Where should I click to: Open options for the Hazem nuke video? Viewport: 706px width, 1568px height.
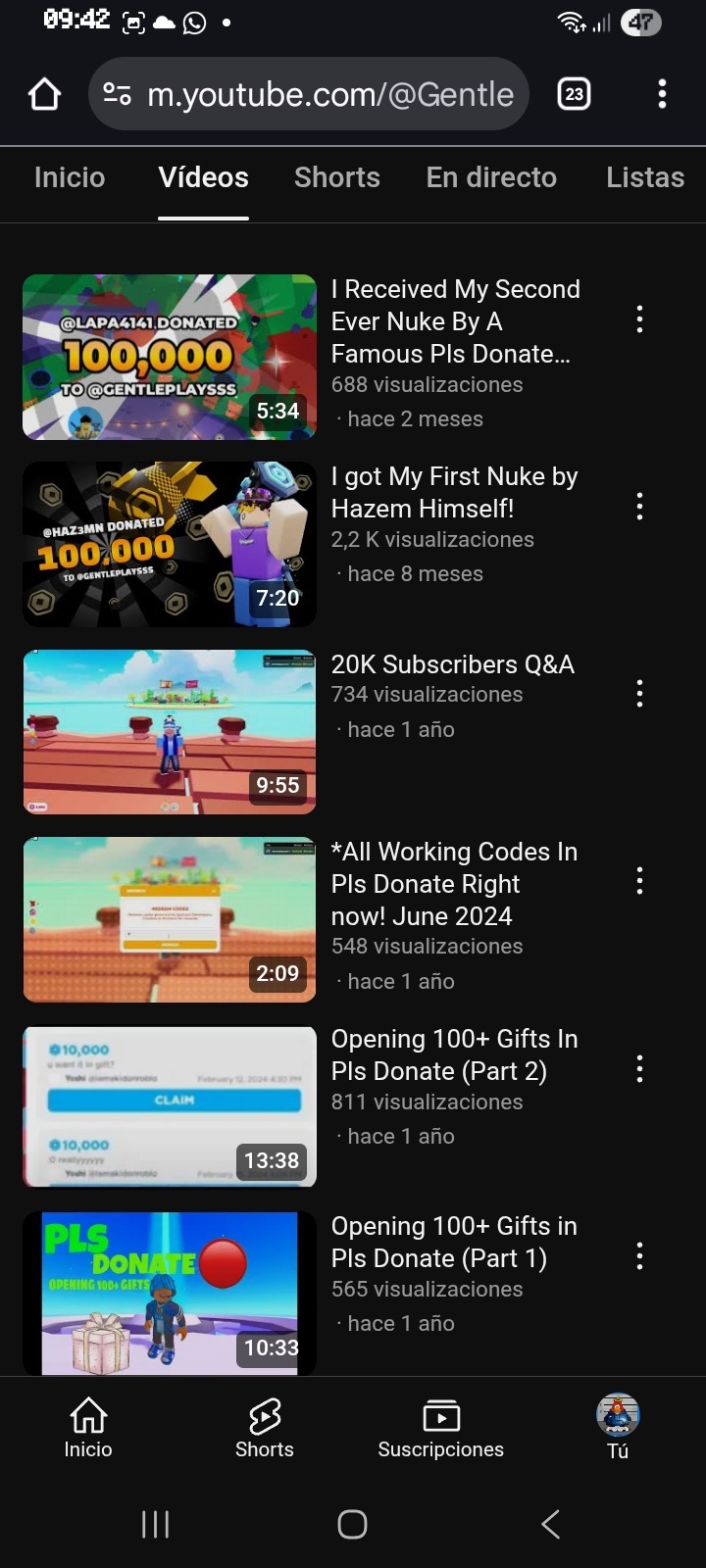[639, 507]
